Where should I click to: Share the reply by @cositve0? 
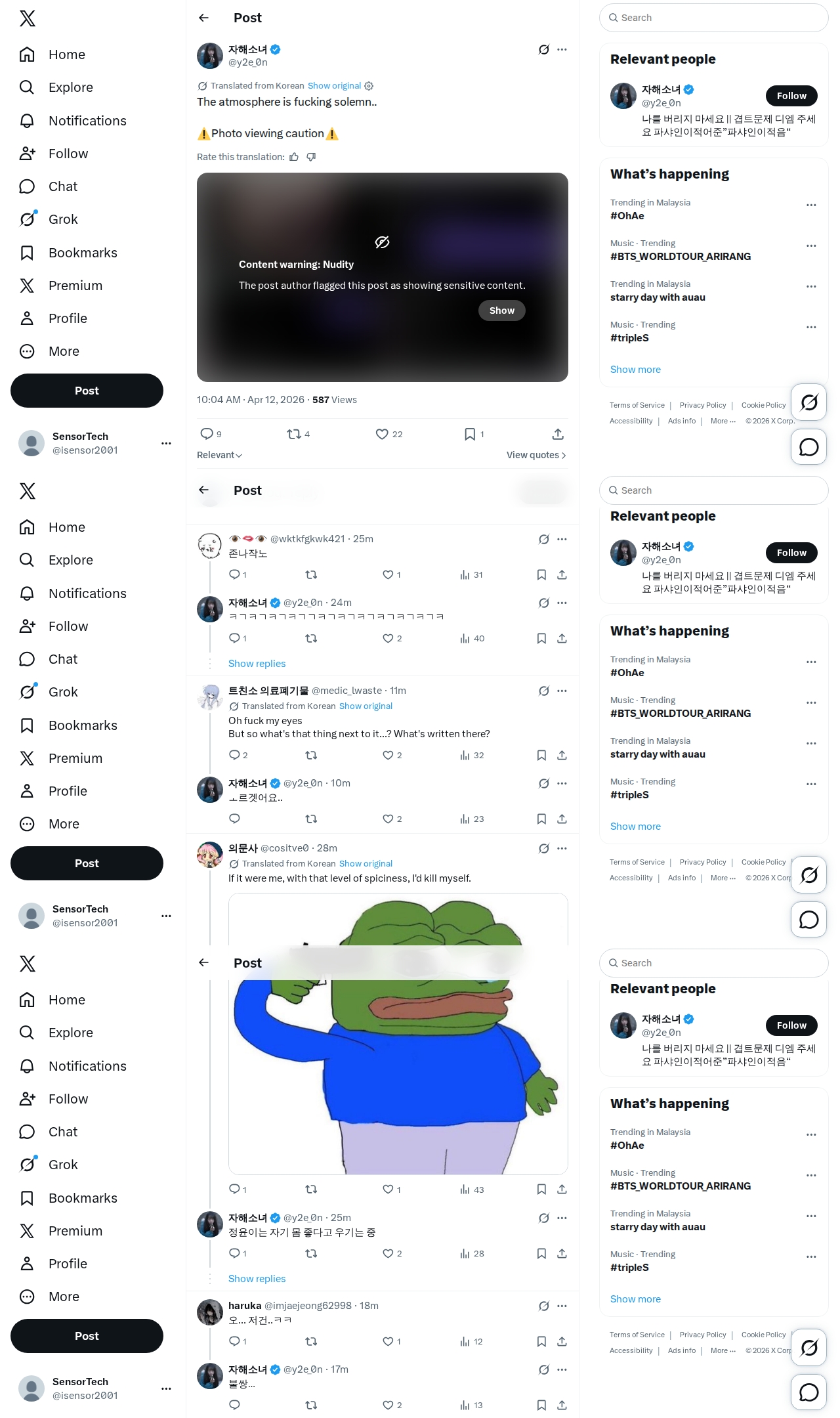(562, 1189)
